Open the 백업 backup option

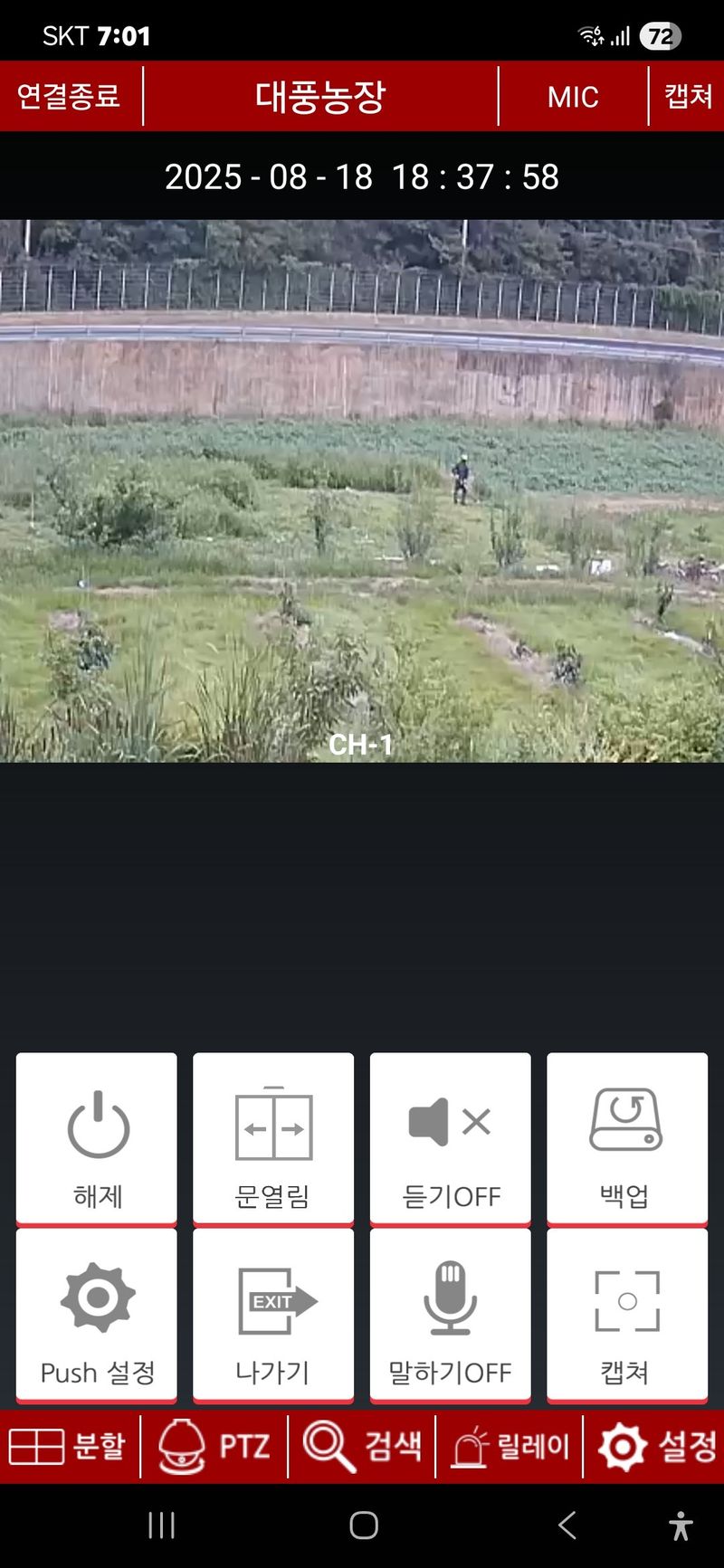coord(626,1138)
